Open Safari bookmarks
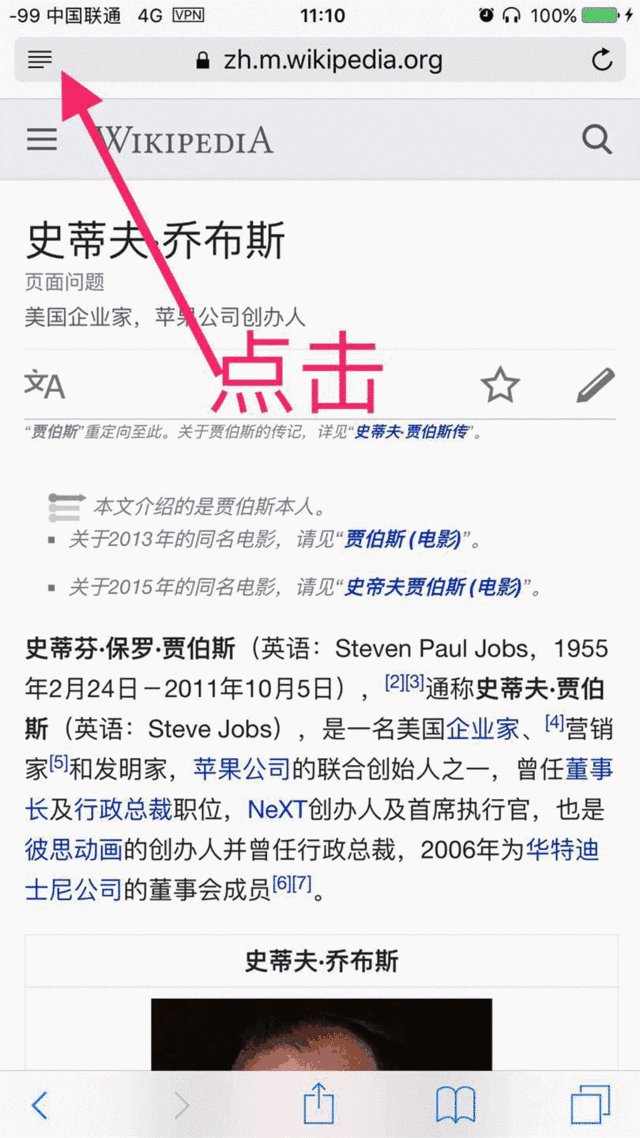The width and height of the screenshot is (640, 1138). 455,1104
